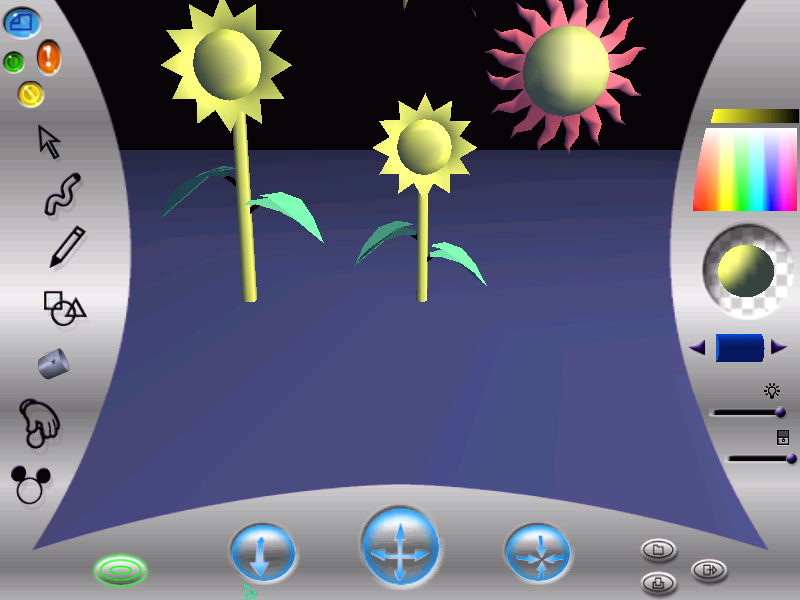The height and width of the screenshot is (600, 800).
Task: Show the next texture with right arrow
Action: pyautogui.click(x=779, y=347)
